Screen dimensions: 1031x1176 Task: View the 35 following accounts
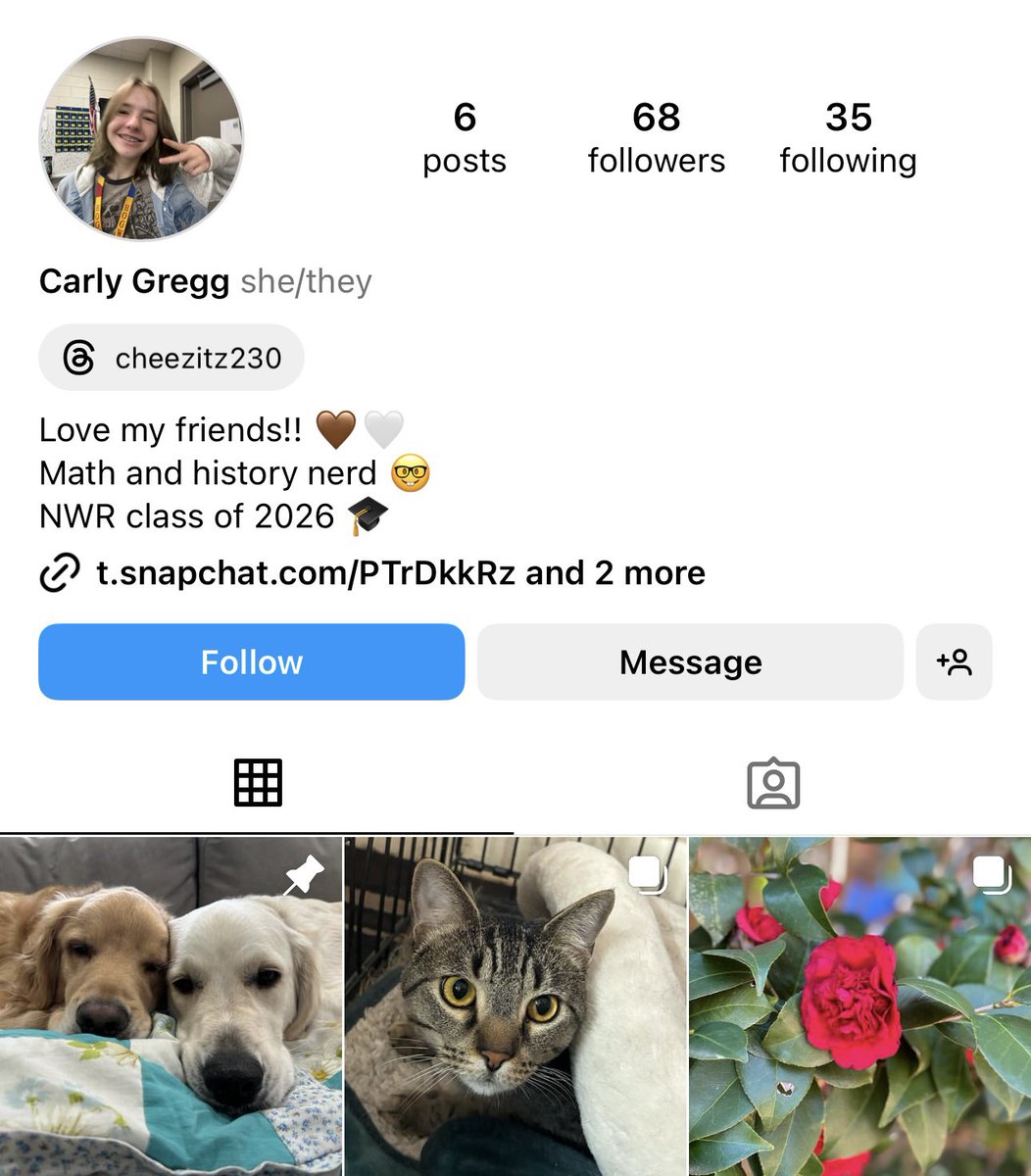tap(848, 138)
